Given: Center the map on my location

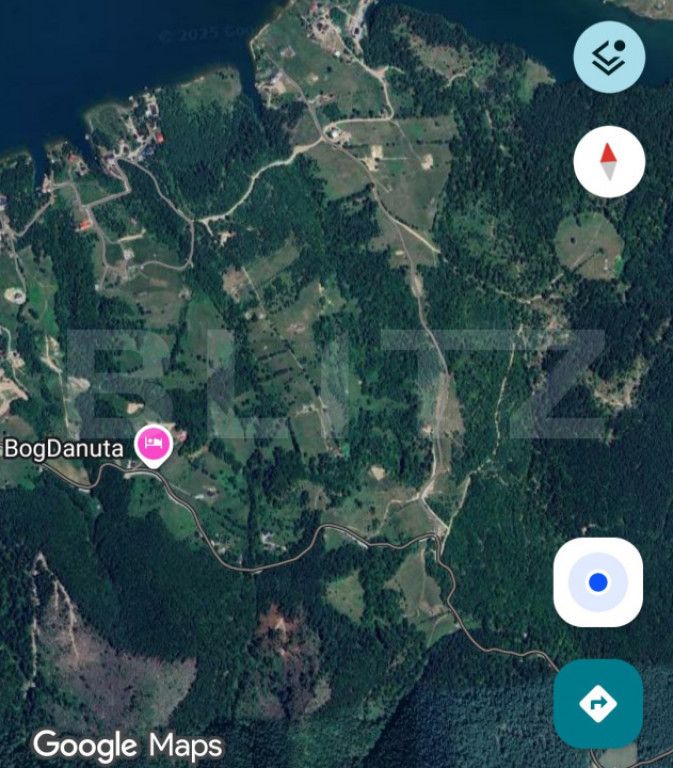Looking at the screenshot, I should pos(598,582).
